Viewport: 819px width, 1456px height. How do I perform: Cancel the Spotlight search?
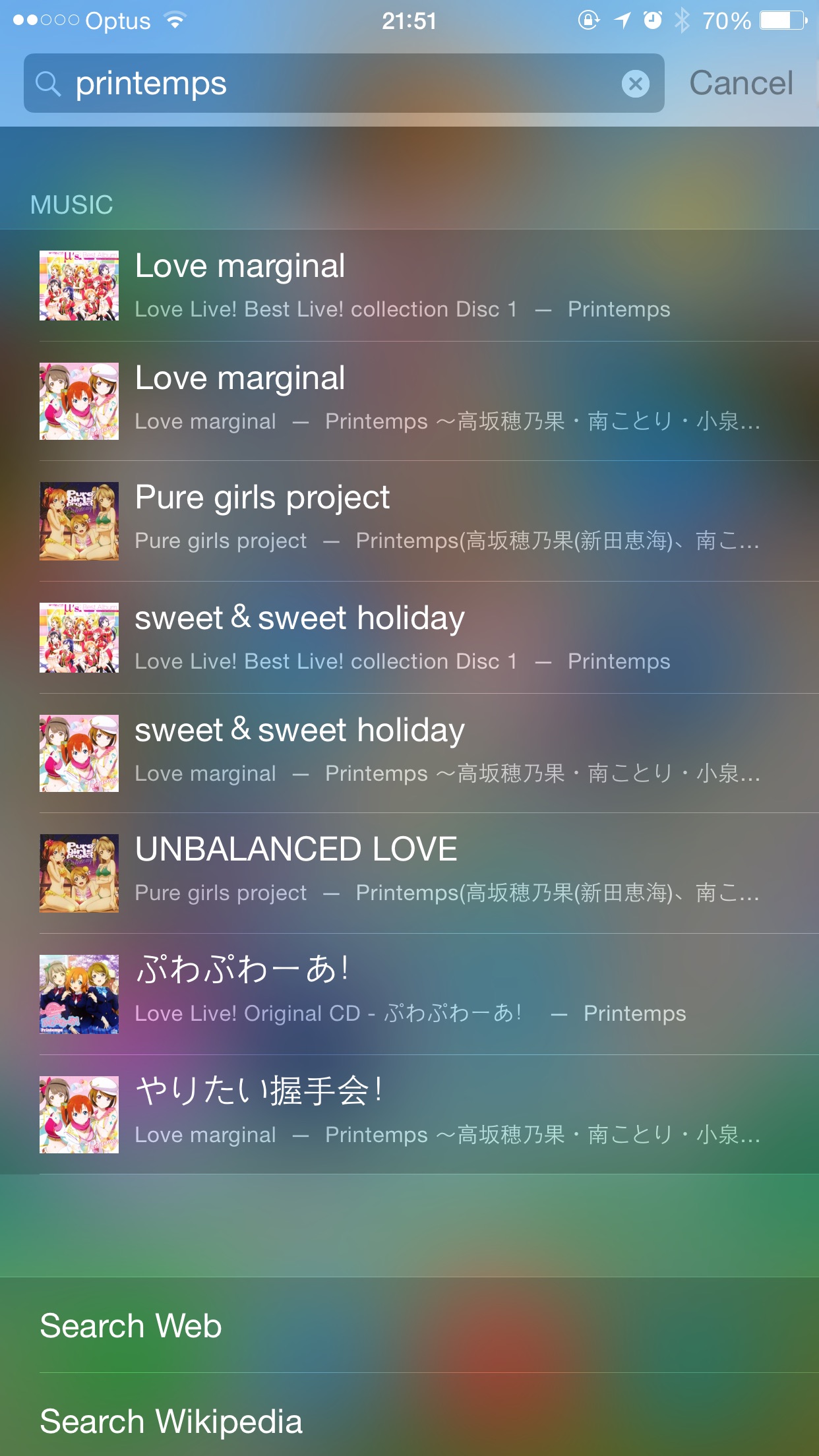point(741,84)
